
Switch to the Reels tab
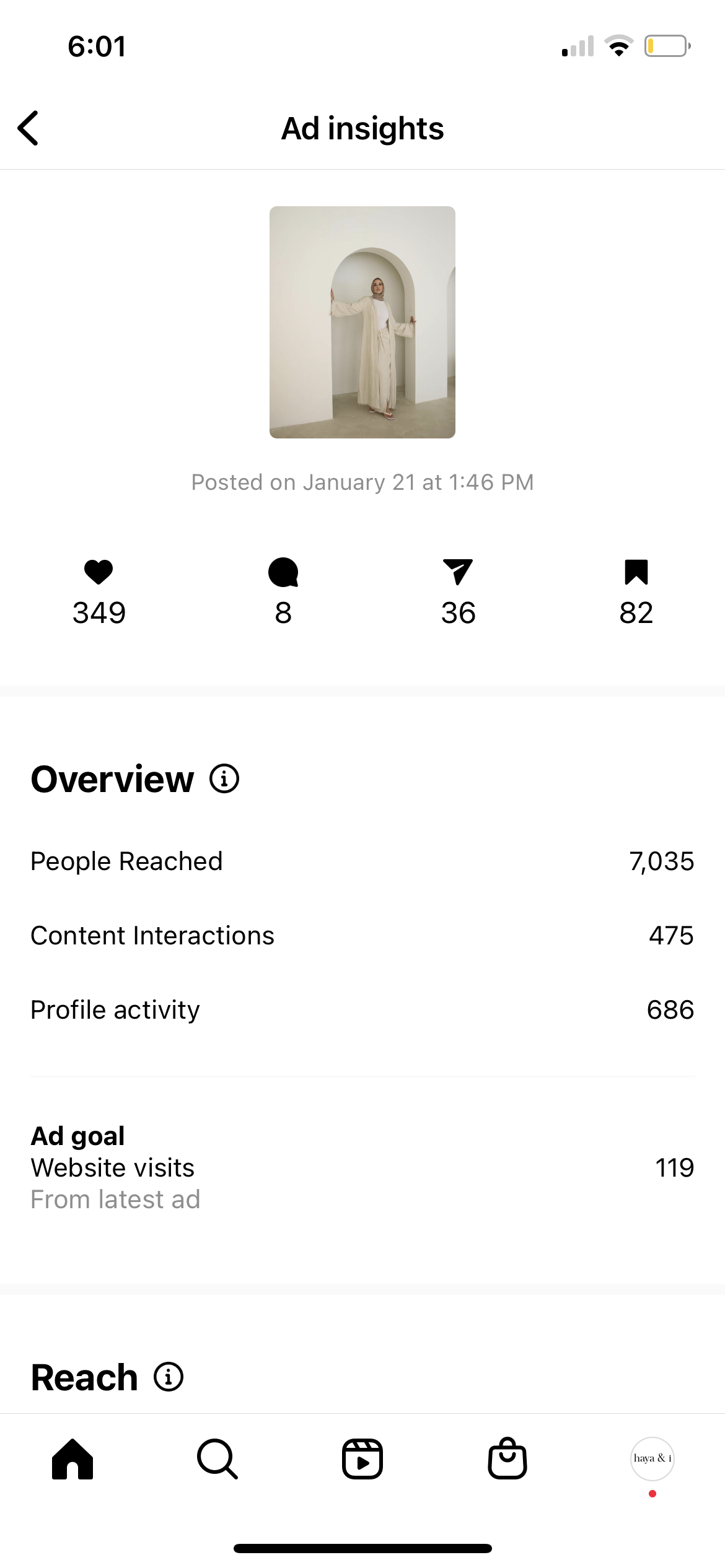point(362,1459)
